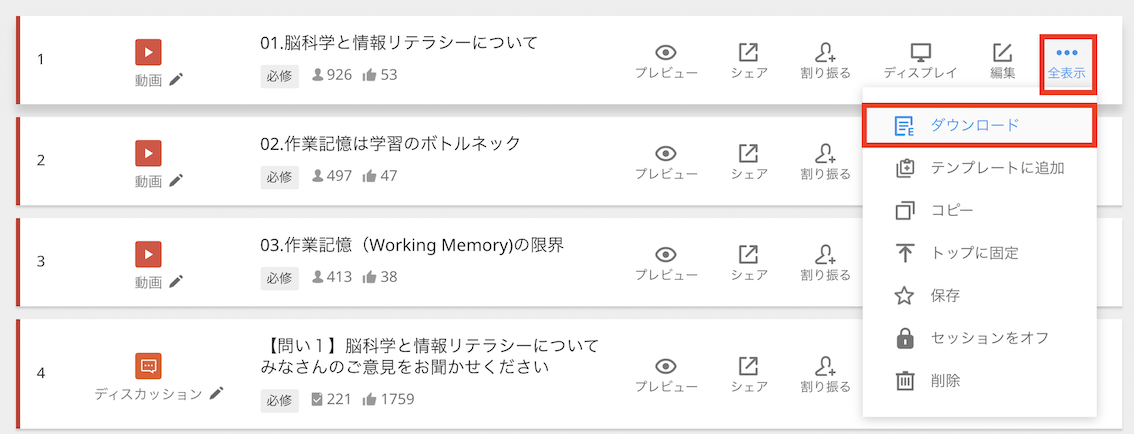Edit the ディスカッション type pencil icon
This screenshot has width=1134, height=434.
pos(216,393)
